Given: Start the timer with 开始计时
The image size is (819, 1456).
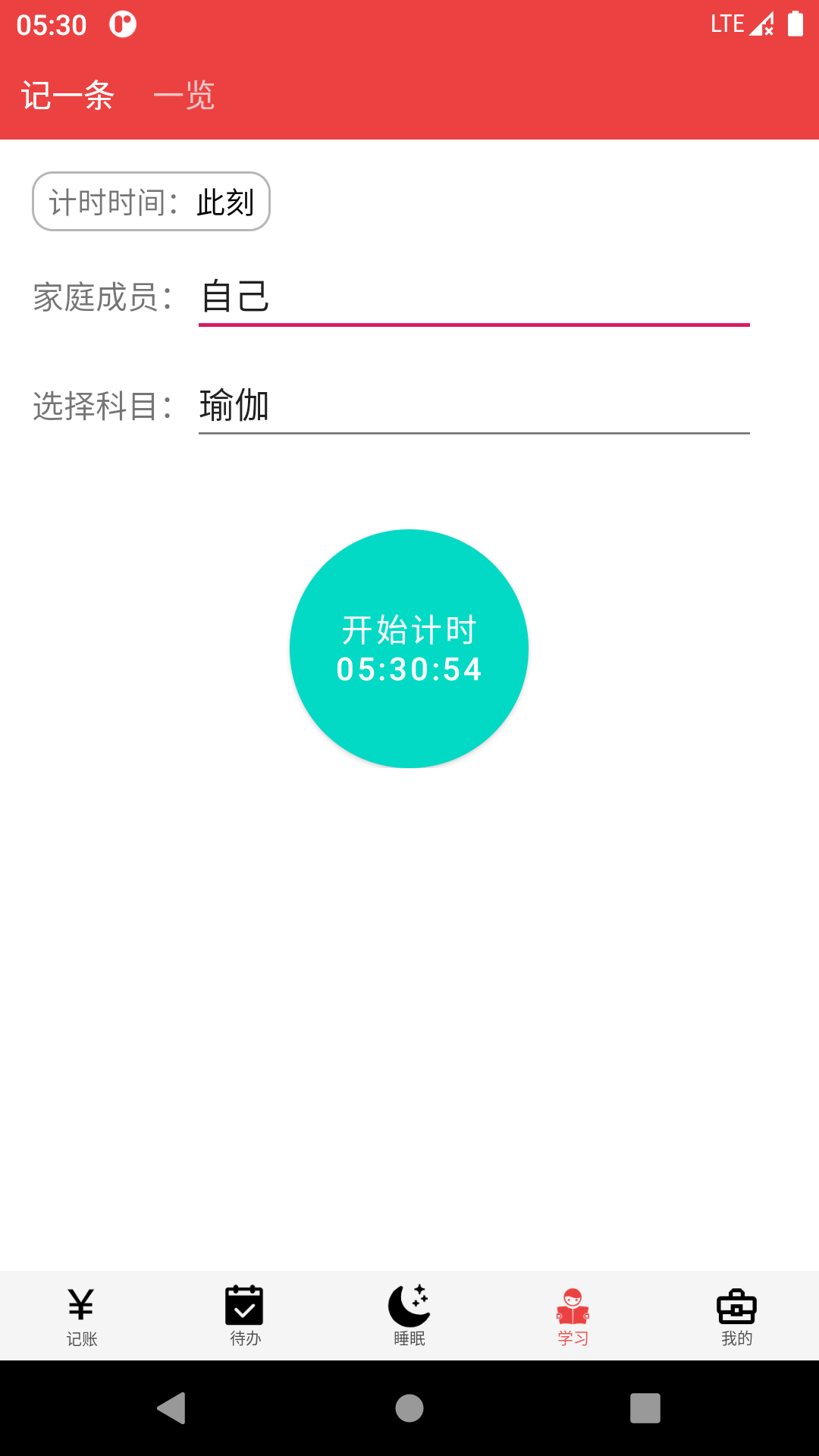Looking at the screenshot, I should pos(409,649).
